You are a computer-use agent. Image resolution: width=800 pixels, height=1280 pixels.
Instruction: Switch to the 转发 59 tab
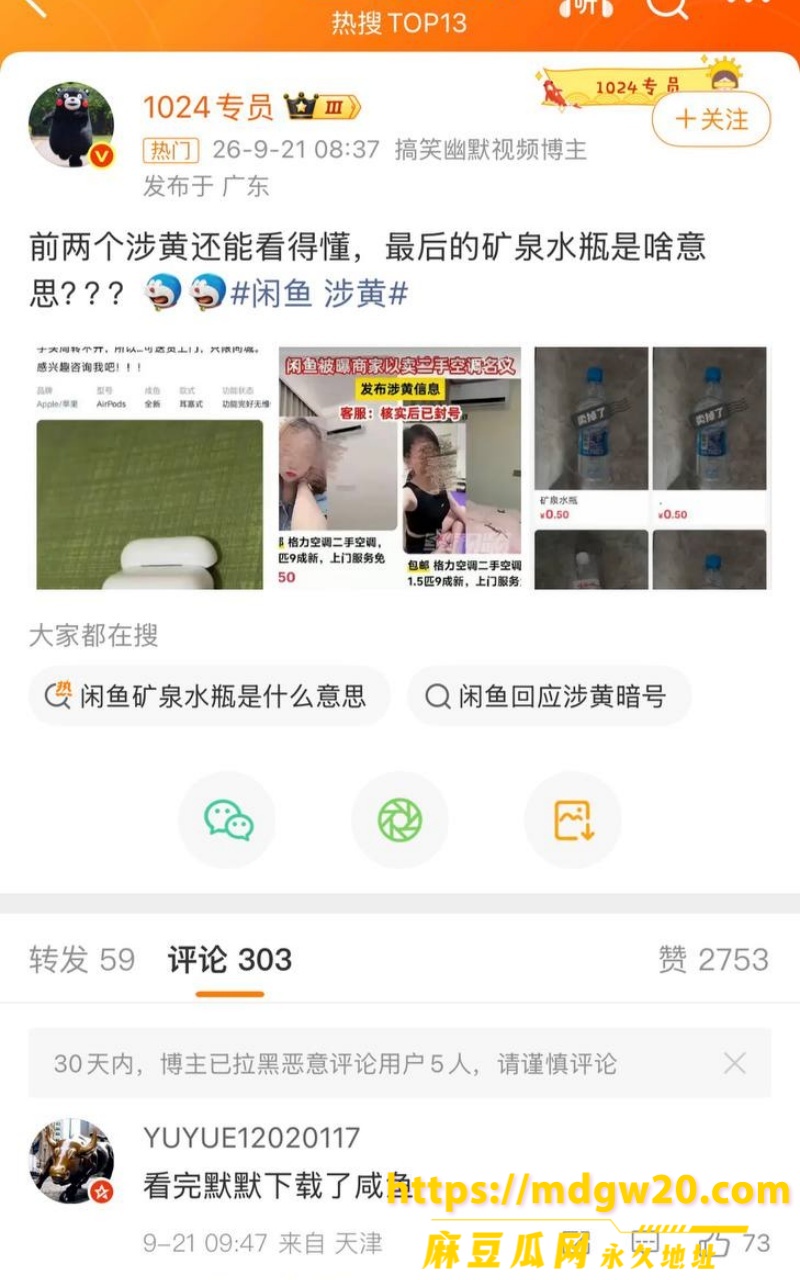[82, 960]
